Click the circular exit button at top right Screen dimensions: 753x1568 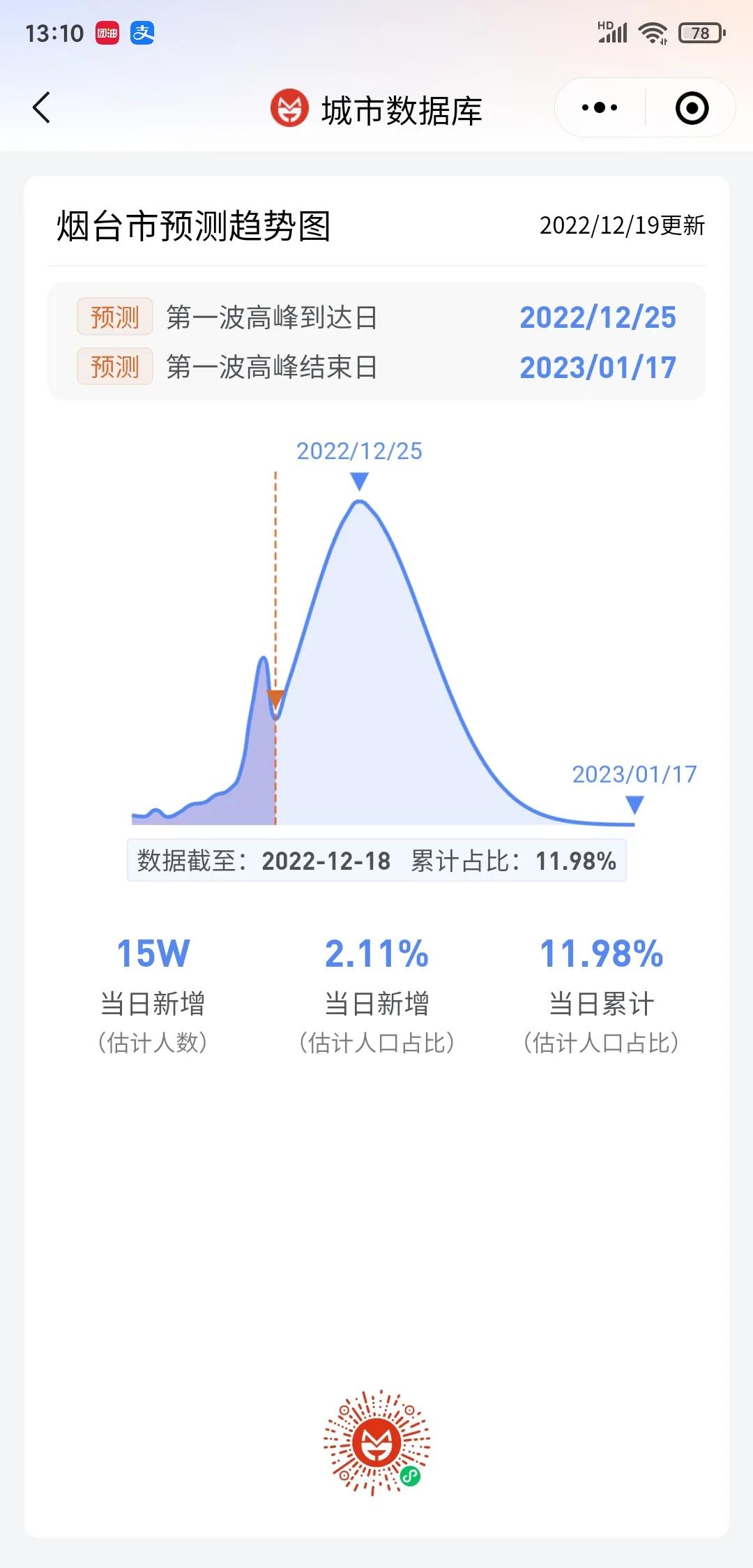pyautogui.click(x=690, y=108)
